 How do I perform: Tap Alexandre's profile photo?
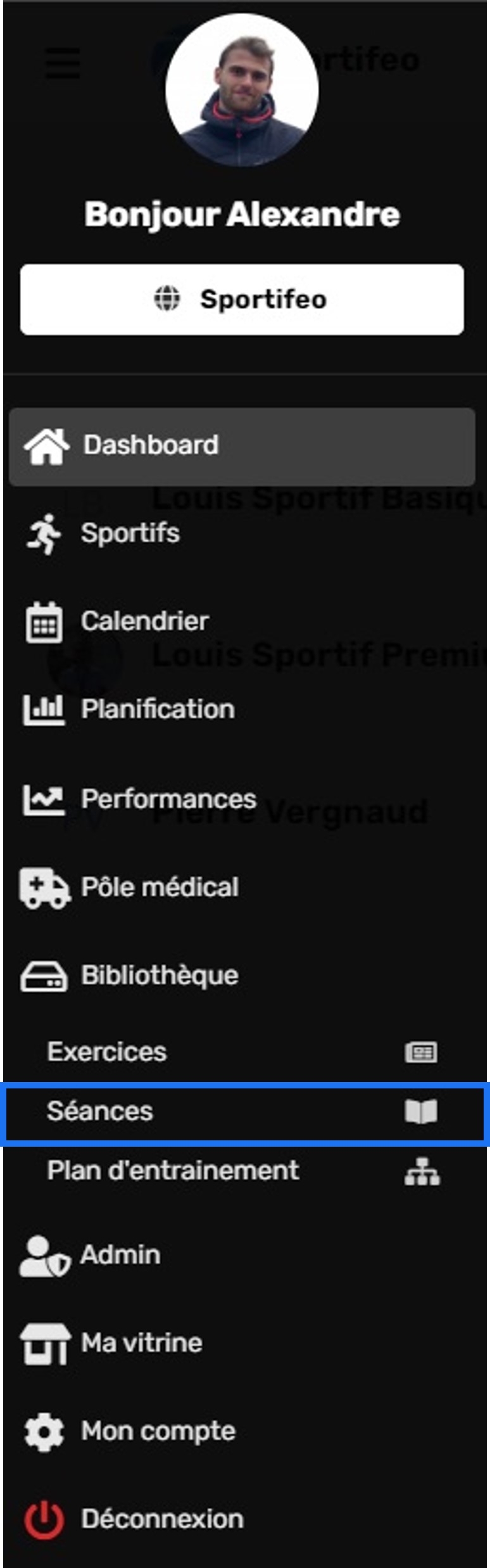click(242, 90)
